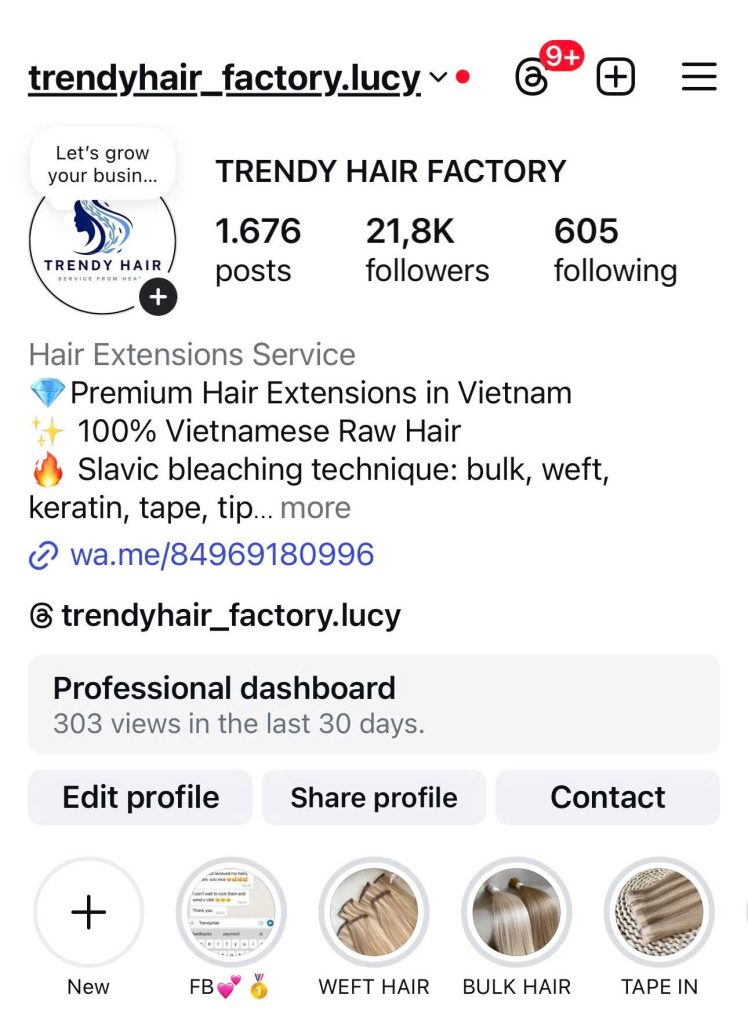Open Contact options
Viewport: 748px width, 1024px height.
pyautogui.click(x=607, y=797)
